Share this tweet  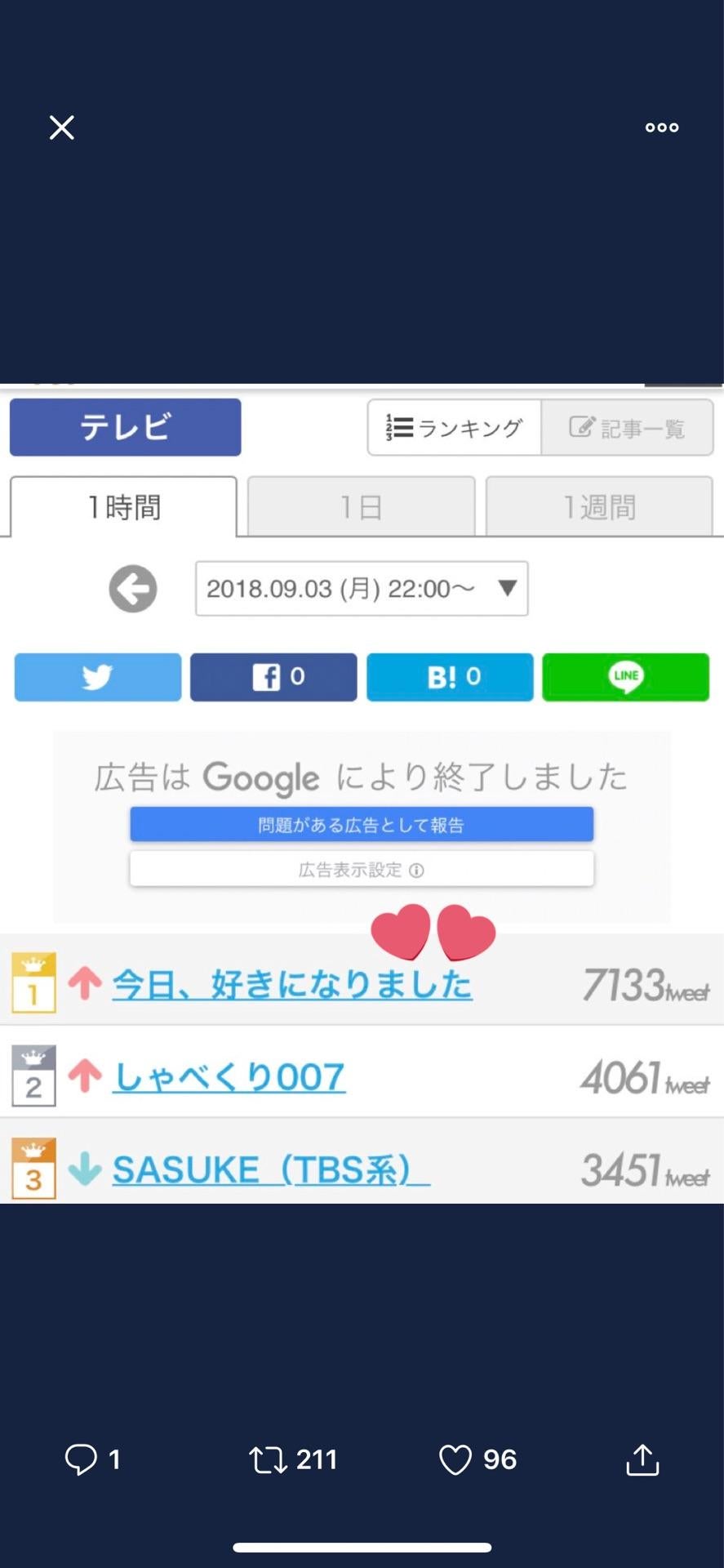click(x=642, y=1459)
